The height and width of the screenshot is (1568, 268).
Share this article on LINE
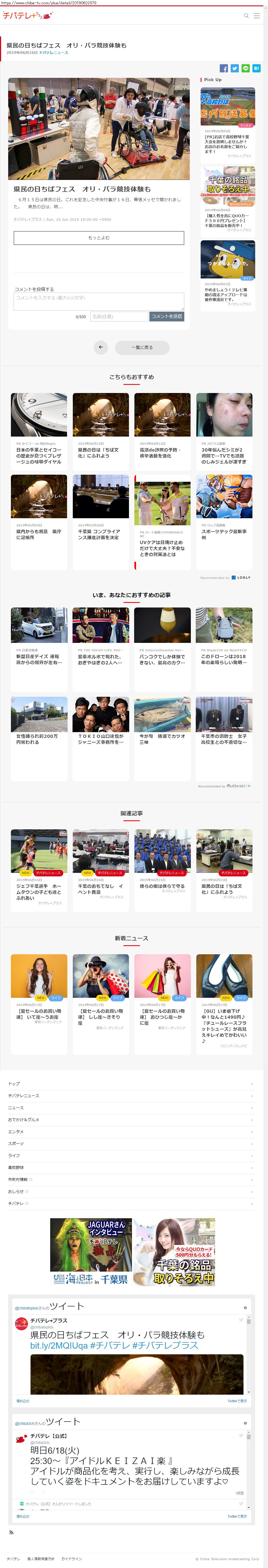point(245,69)
